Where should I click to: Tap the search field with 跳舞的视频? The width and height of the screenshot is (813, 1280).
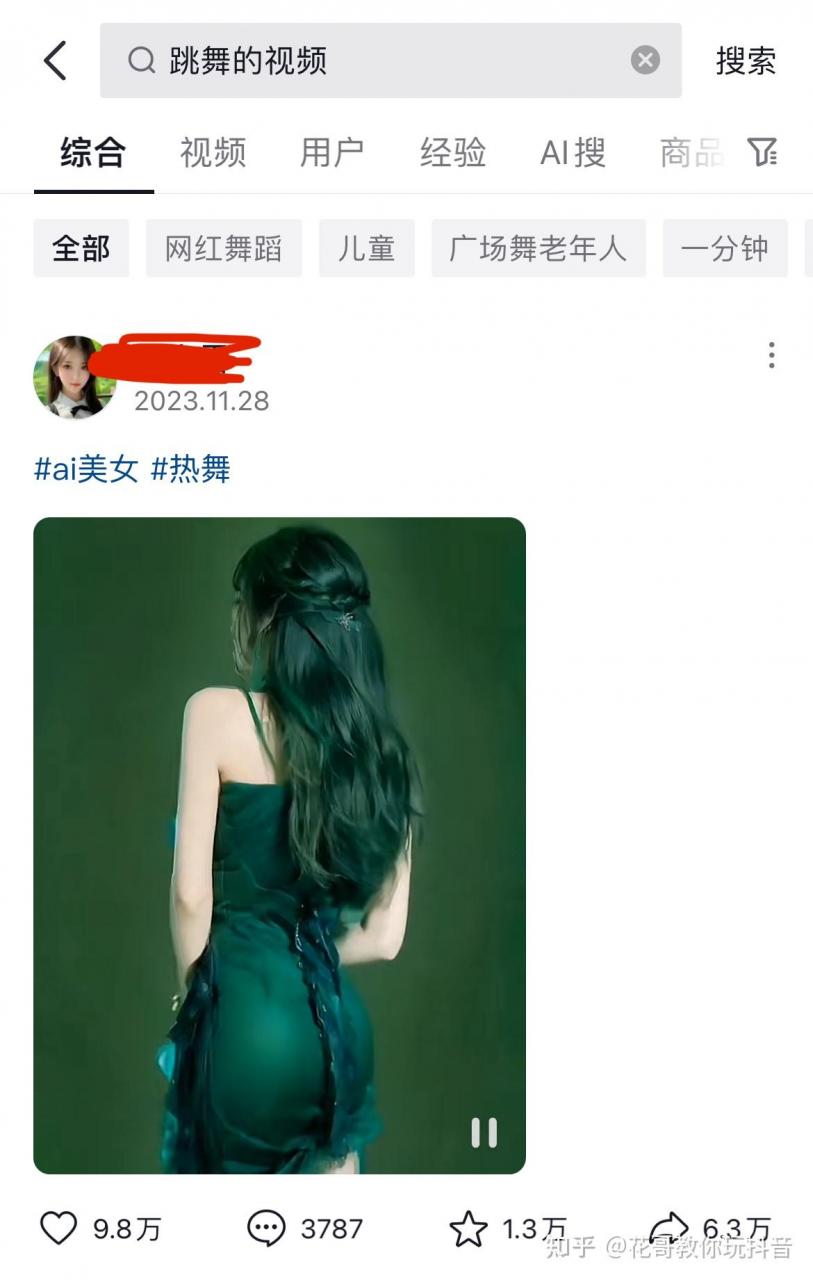pyautogui.click(x=380, y=61)
